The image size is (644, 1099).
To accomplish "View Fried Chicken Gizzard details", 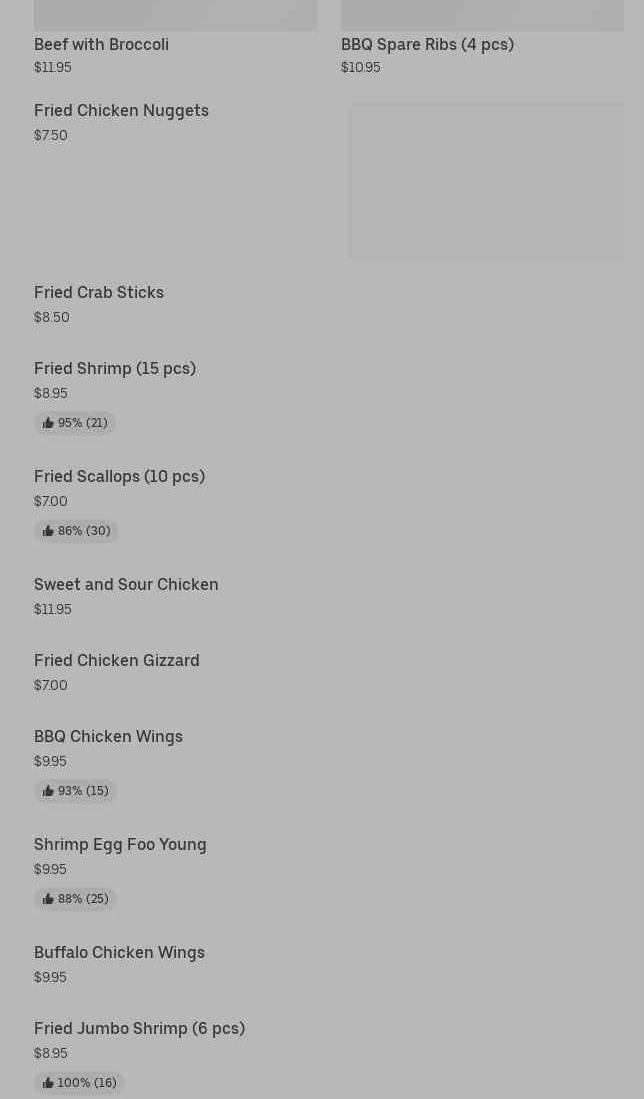I will click(117, 661).
